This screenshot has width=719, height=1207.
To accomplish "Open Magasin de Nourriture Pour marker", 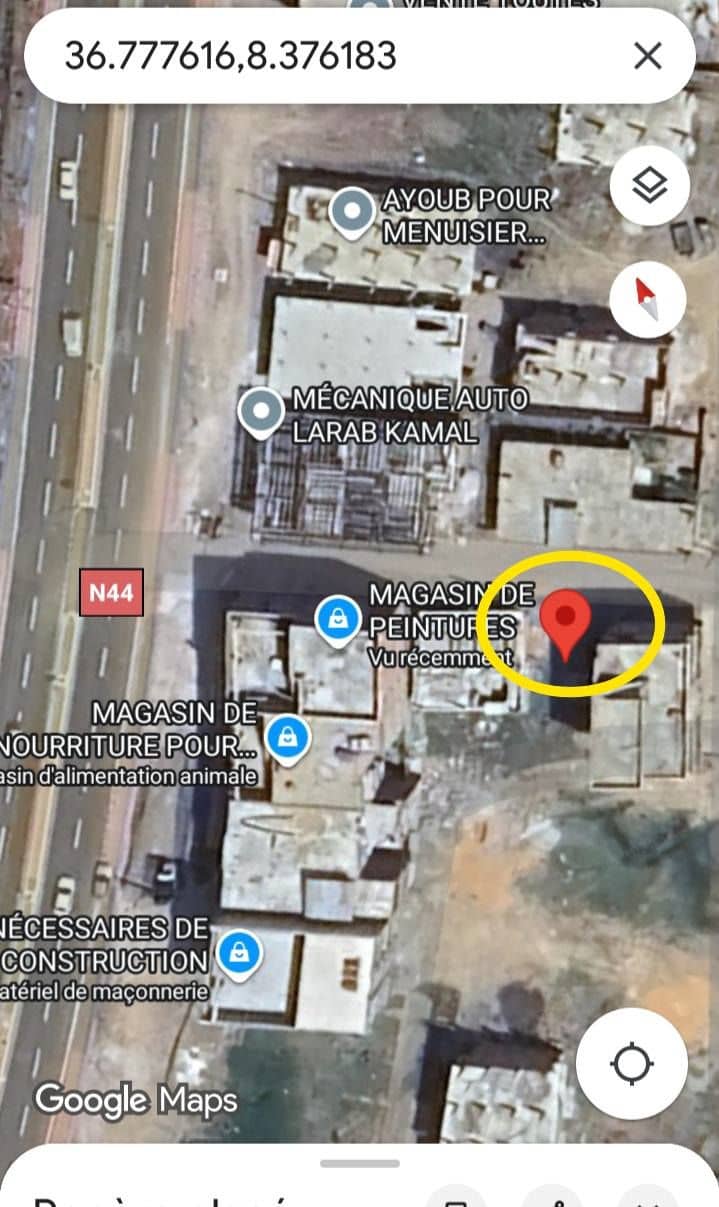I will [288, 738].
